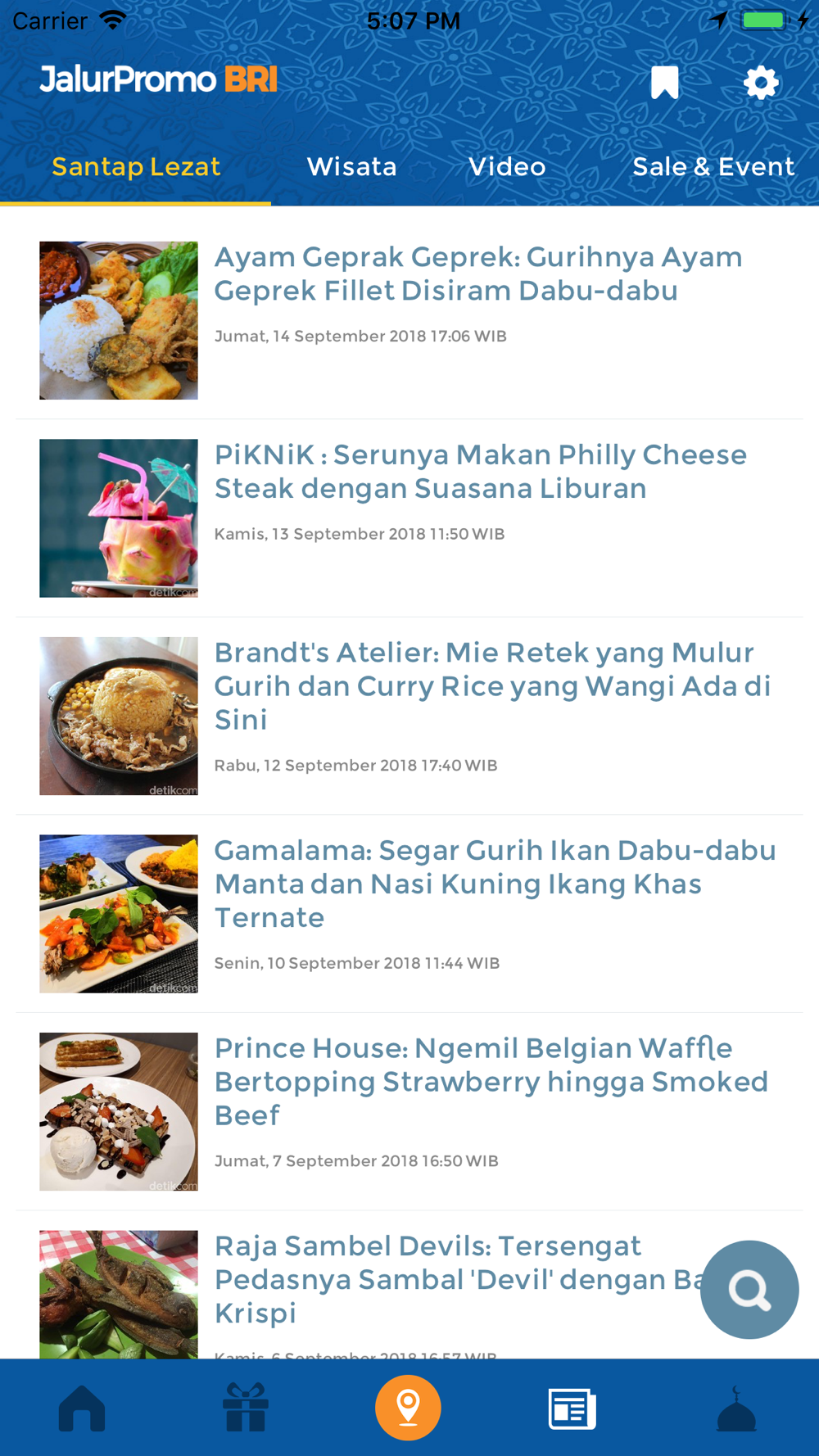
Task: Open the gift promo tab
Action: (246, 1408)
